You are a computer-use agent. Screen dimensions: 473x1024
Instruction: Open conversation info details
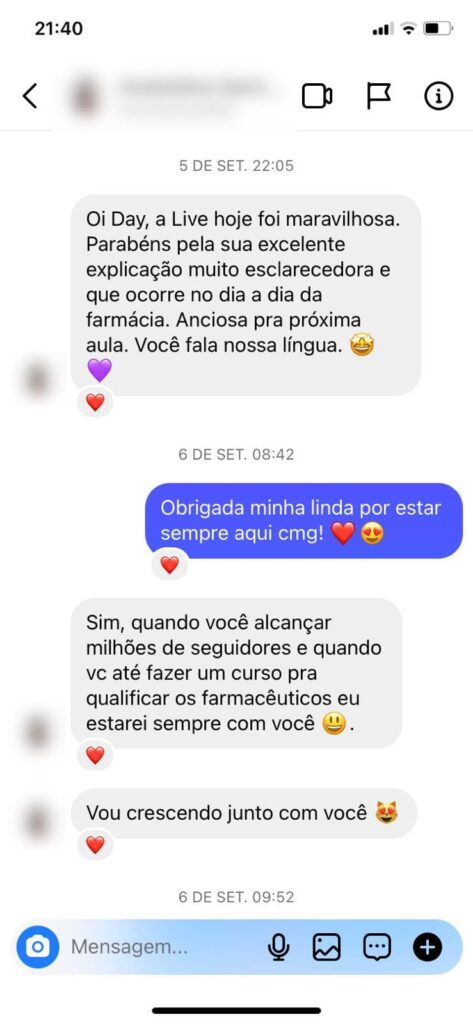[x=438, y=97]
